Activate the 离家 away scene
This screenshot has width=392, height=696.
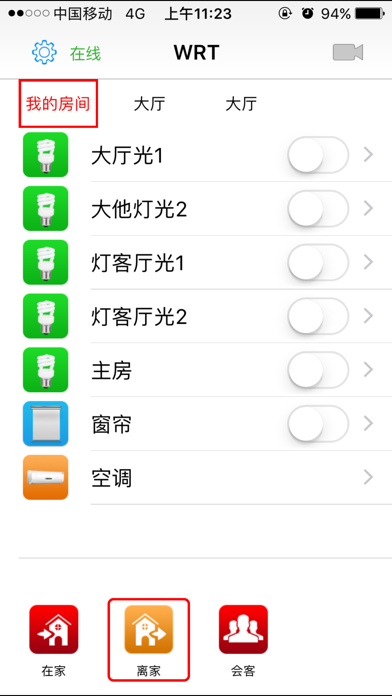coord(149,641)
